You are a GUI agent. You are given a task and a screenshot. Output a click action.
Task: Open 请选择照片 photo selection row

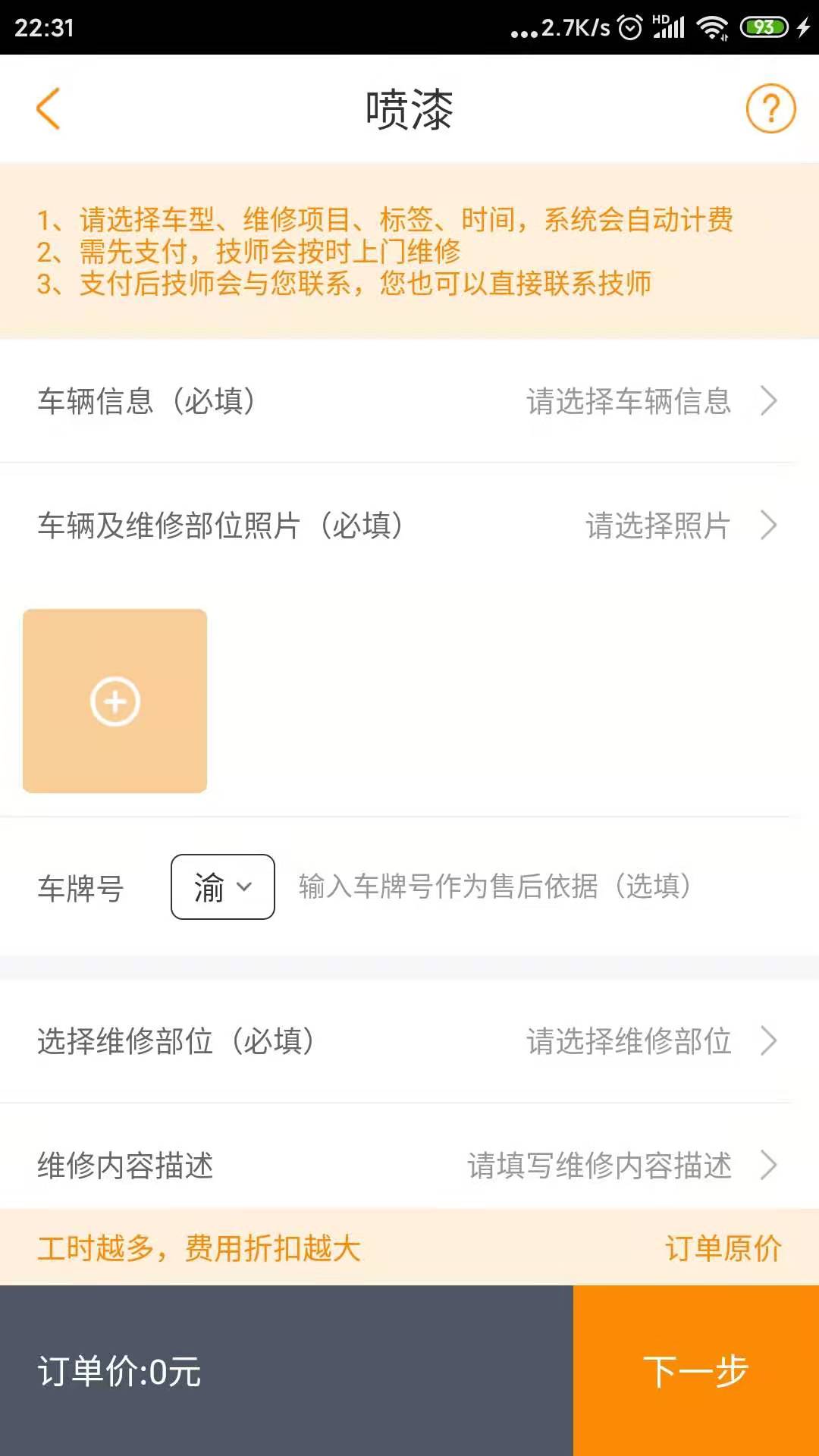[409, 526]
